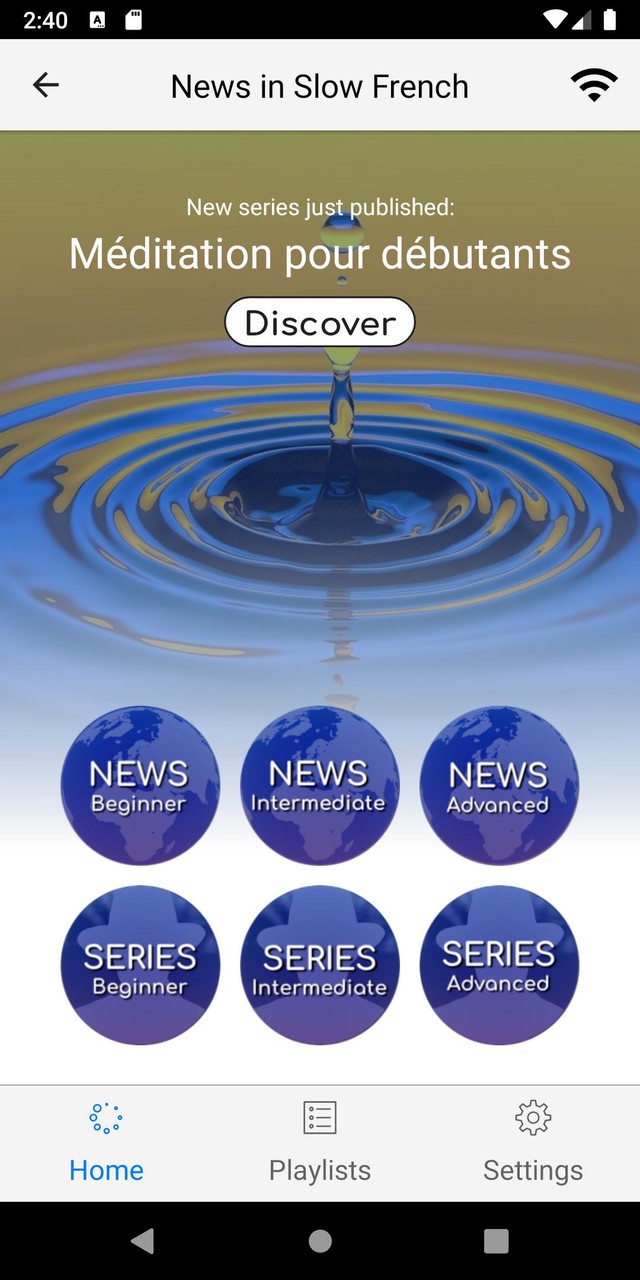Image resolution: width=640 pixels, height=1280 pixels.
Task: Open News Intermediate
Action: 320,785
